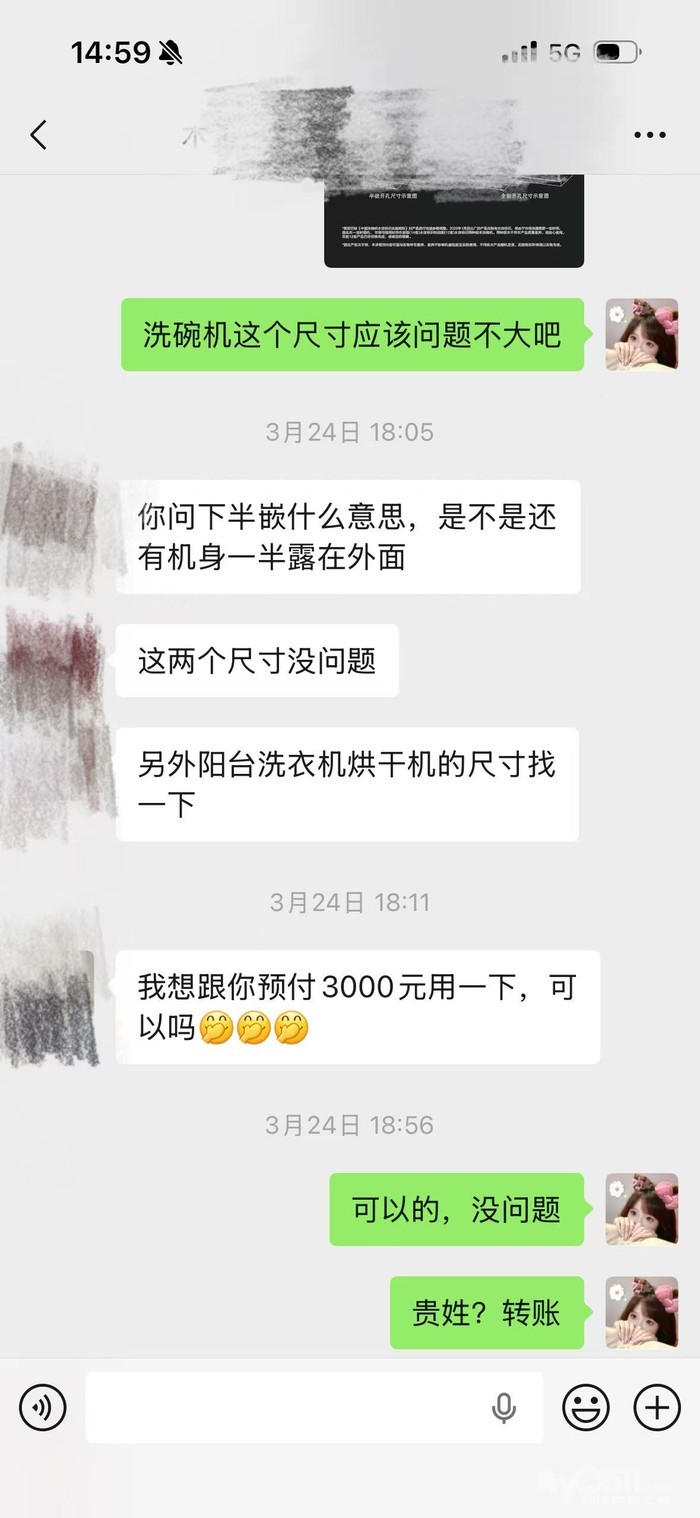
Task: Start voice-to-text with the microphone
Action: click(x=504, y=1408)
